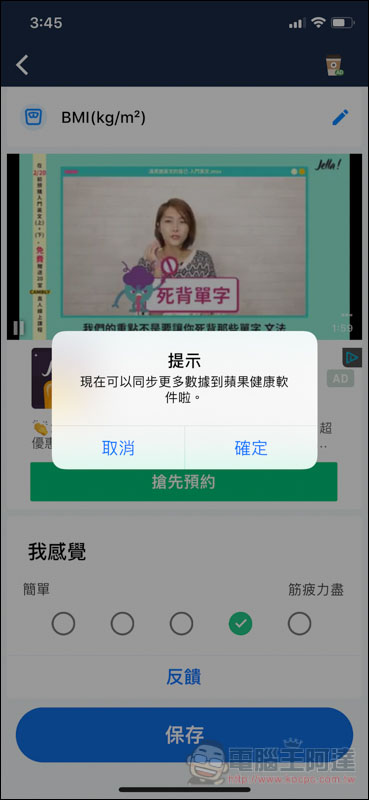Save the record with 保存 button
The width and height of the screenshot is (369, 800).
pos(184,735)
